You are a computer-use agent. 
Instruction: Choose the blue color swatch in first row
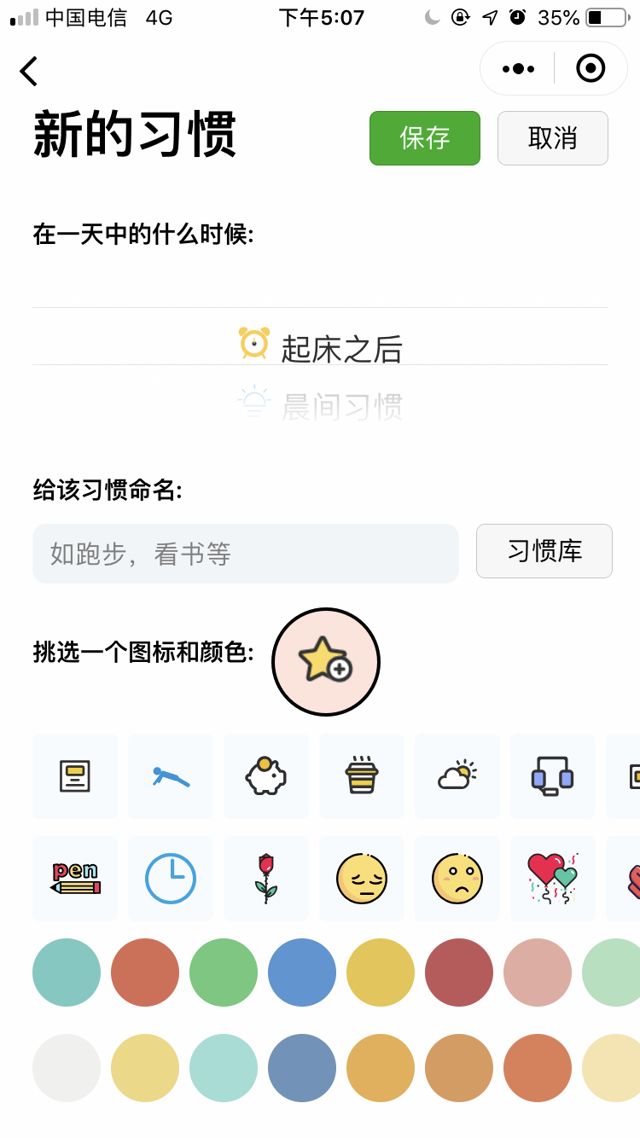[x=302, y=972]
